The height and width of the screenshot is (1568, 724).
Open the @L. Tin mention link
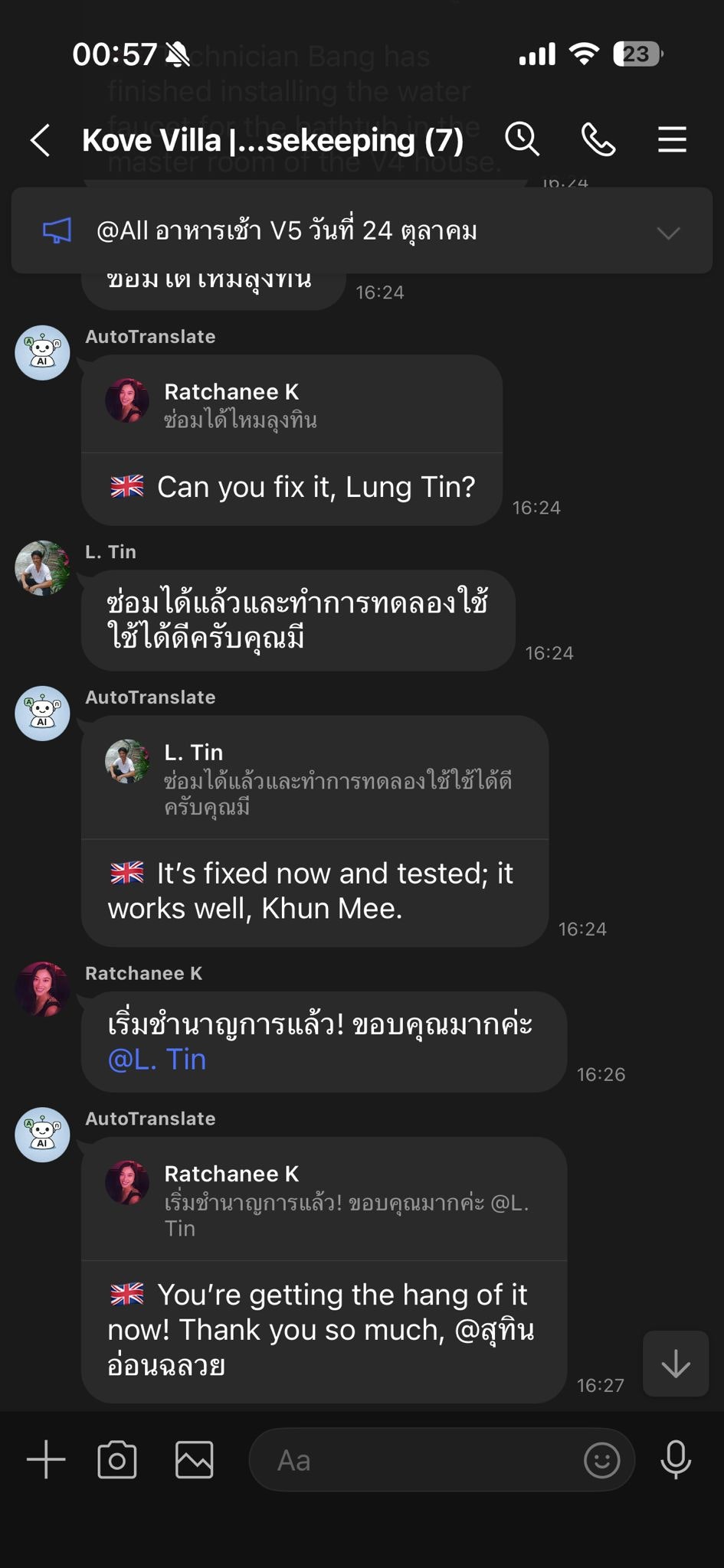click(x=156, y=1059)
